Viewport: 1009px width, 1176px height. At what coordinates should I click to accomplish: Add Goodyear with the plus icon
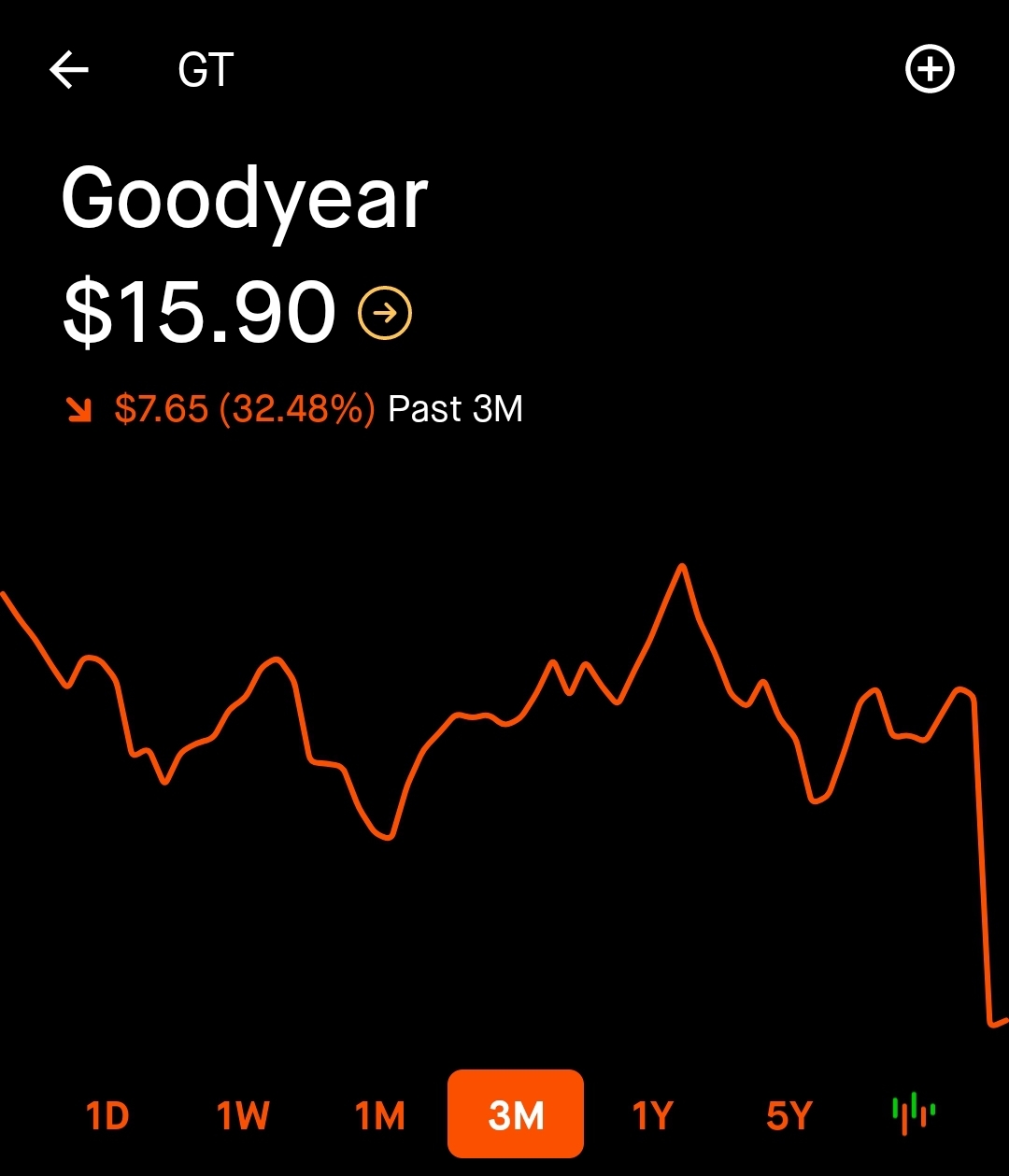pyautogui.click(x=930, y=70)
